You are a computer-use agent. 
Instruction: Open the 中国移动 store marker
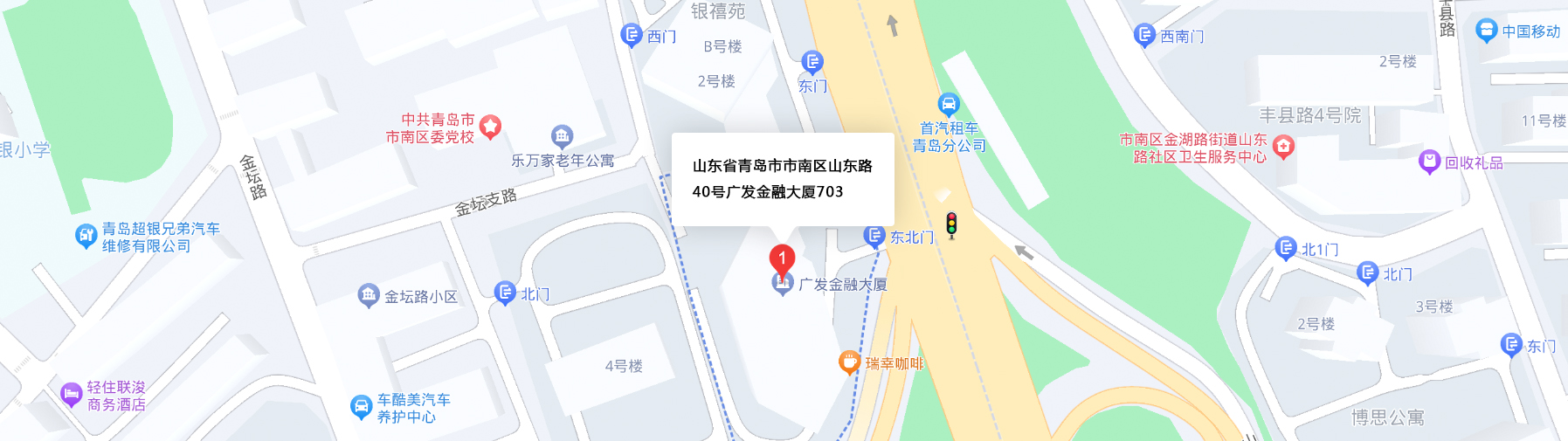point(1486,31)
